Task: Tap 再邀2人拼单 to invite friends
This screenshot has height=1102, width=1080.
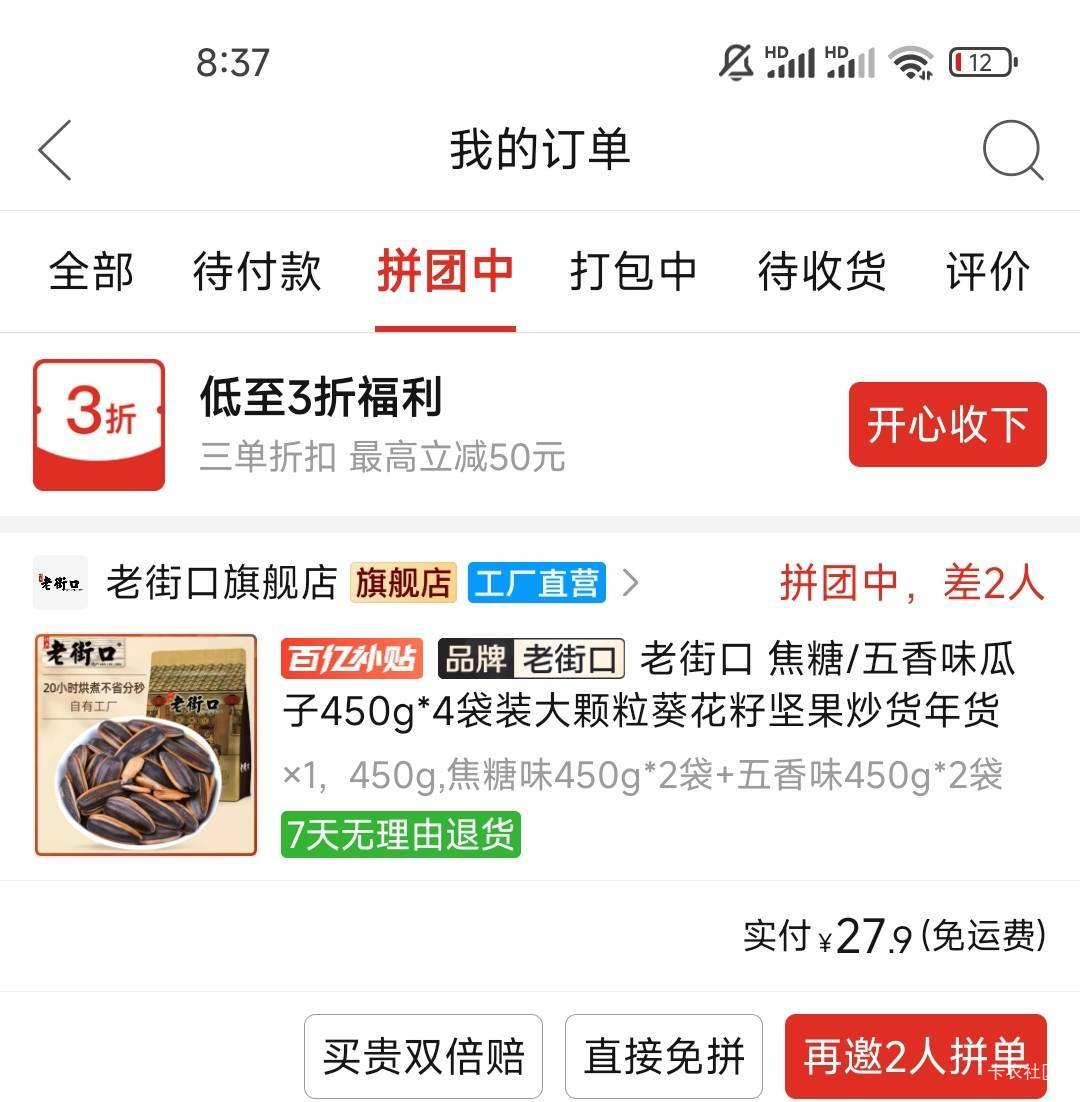Action: pyautogui.click(x=915, y=1056)
